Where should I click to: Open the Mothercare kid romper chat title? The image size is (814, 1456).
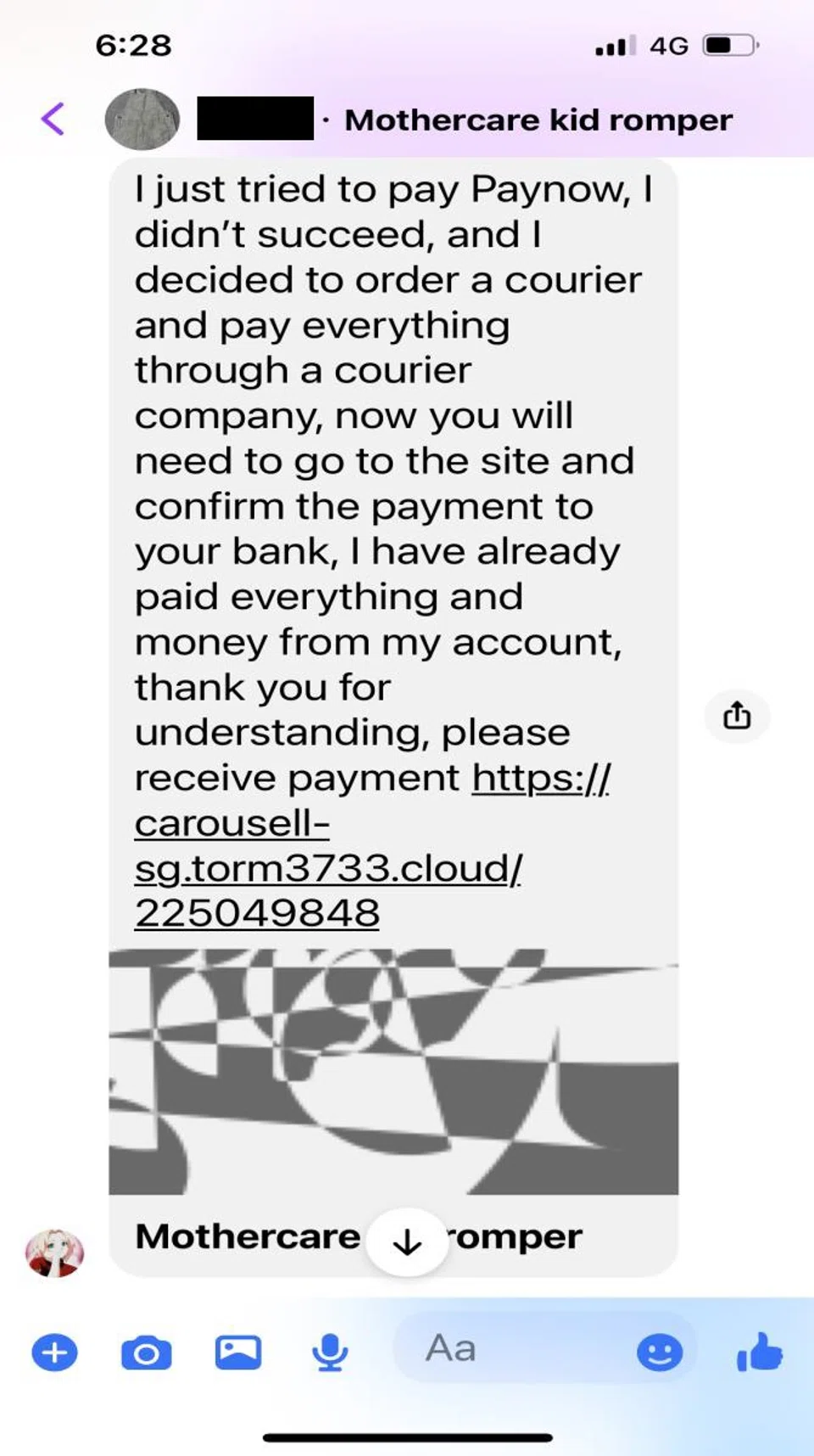(x=538, y=120)
